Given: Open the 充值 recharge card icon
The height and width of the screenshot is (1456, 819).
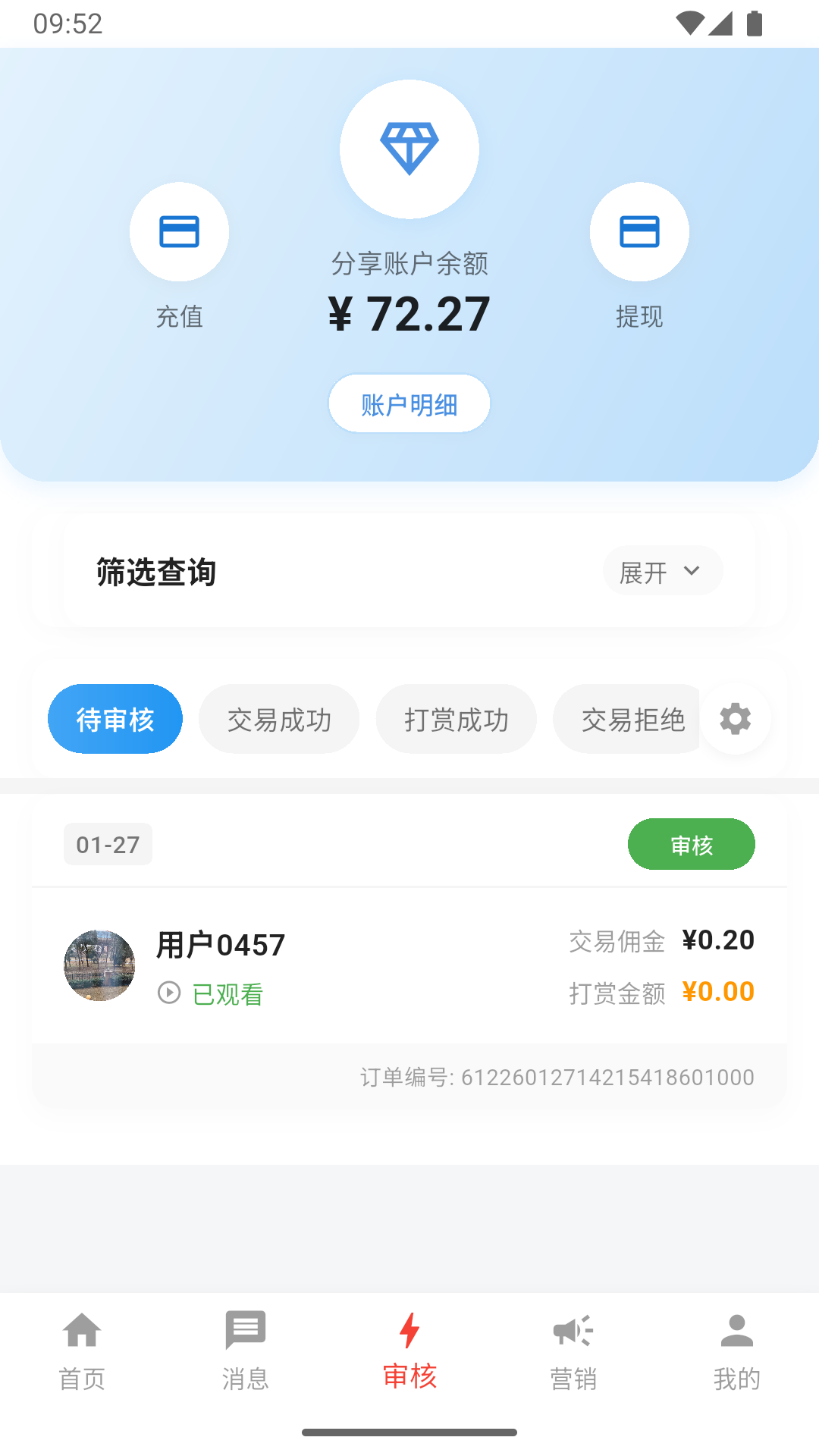Looking at the screenshot, I should [x=180, y=232].
